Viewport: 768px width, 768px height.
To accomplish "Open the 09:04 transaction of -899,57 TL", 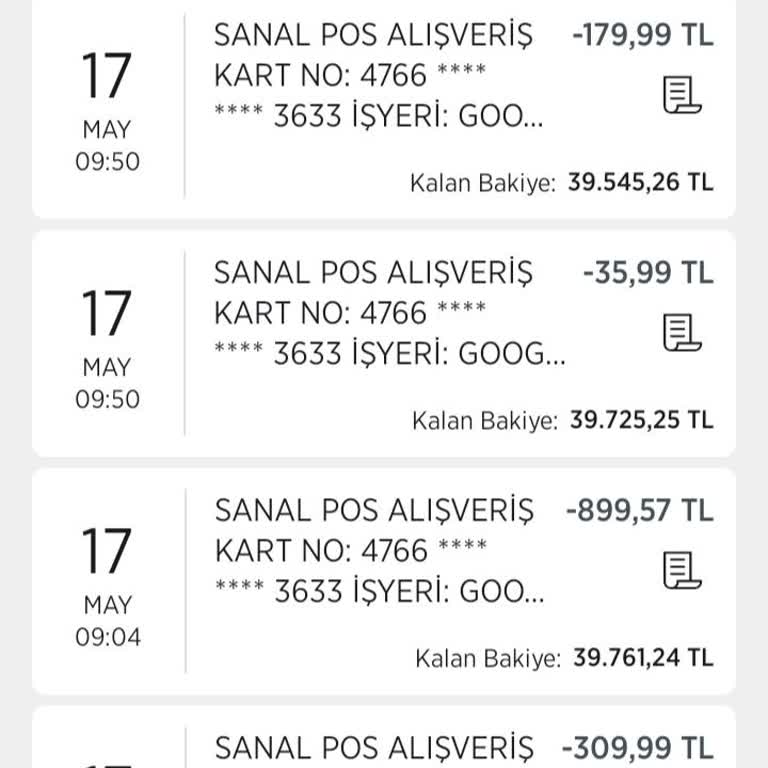I will coord(380,582).
